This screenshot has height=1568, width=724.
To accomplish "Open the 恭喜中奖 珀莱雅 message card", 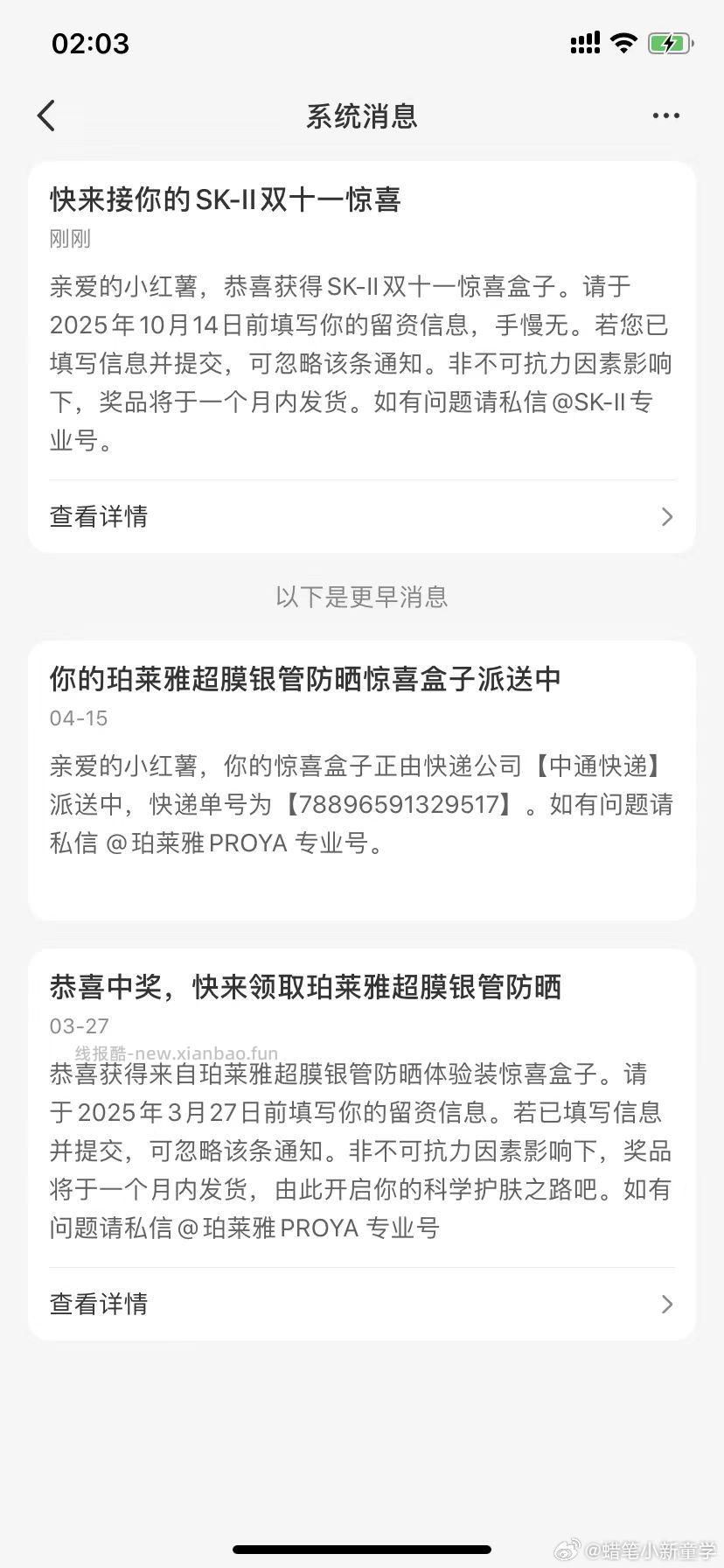I will pyautogui.click(x=362, y=1129).
